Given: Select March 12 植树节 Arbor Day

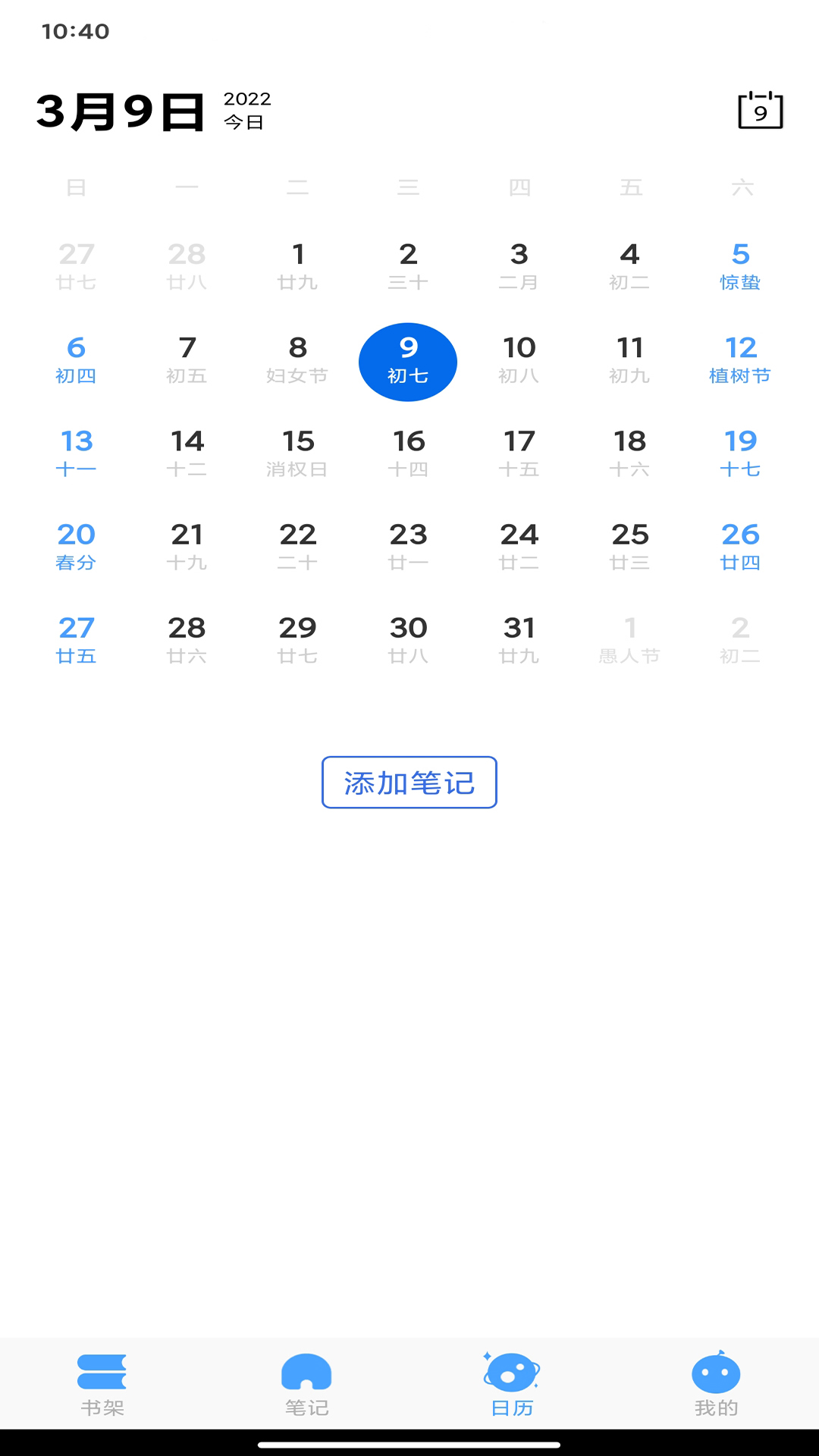Looking at the screenshot, I should (x=742, y=361).
